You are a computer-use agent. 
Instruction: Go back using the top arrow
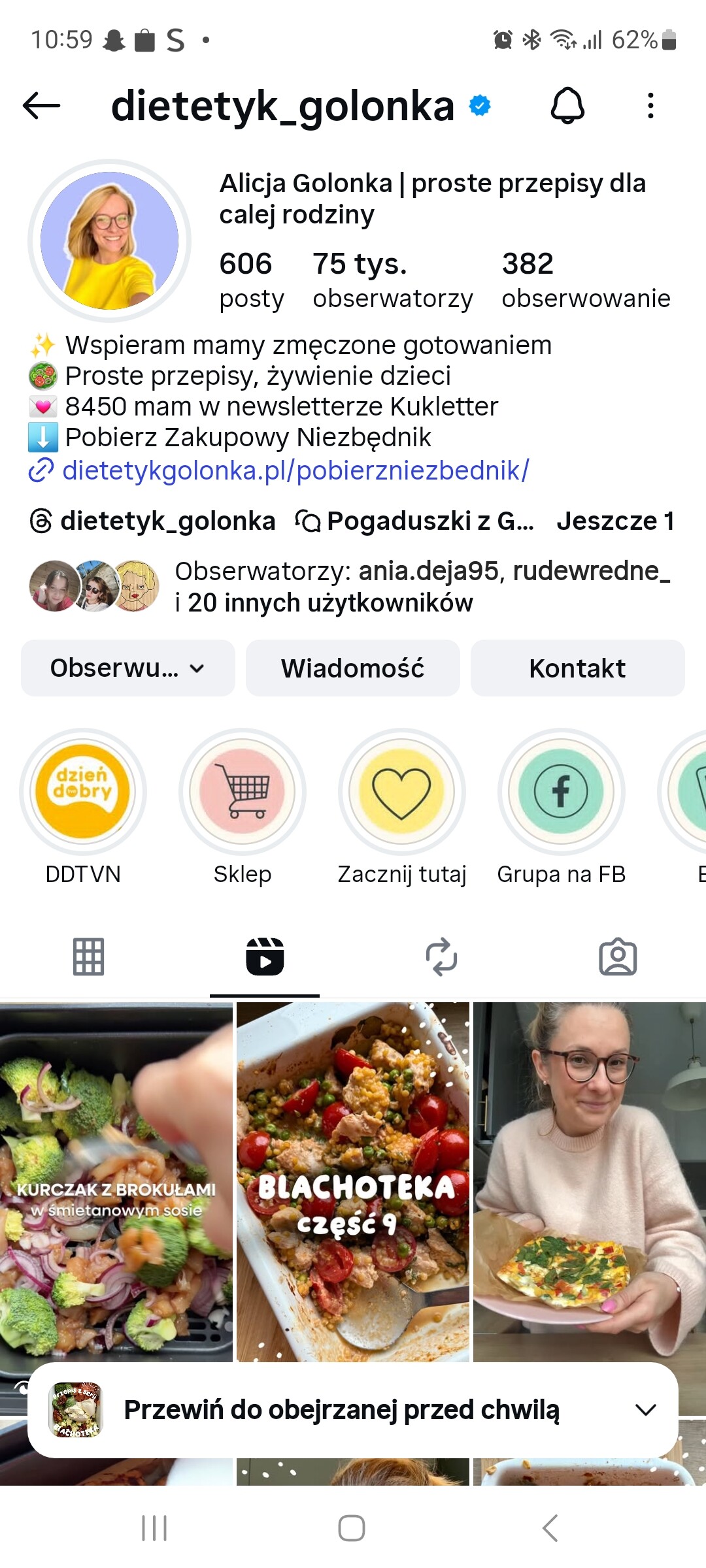(x=41, y=106)
